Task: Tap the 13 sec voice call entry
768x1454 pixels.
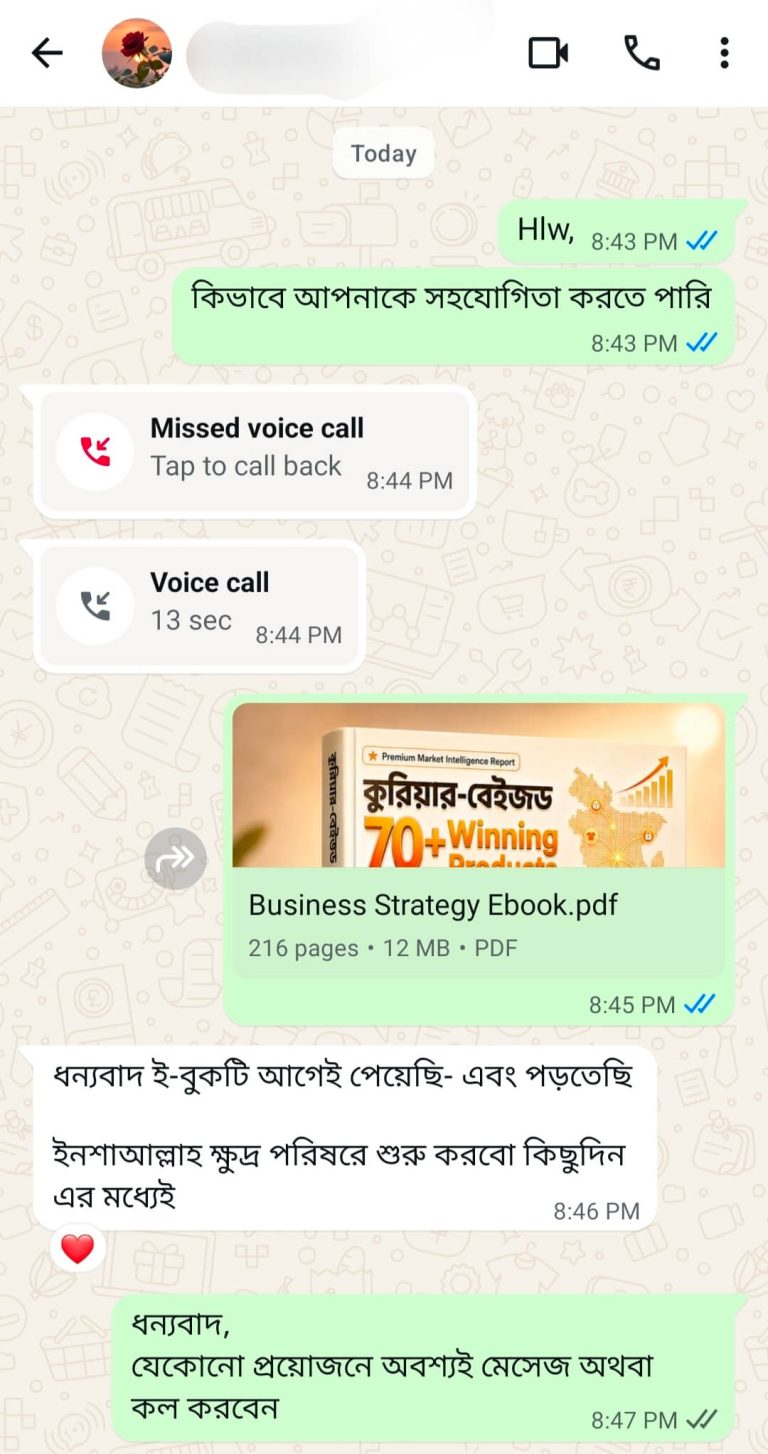Action: (x=200, y=606)
